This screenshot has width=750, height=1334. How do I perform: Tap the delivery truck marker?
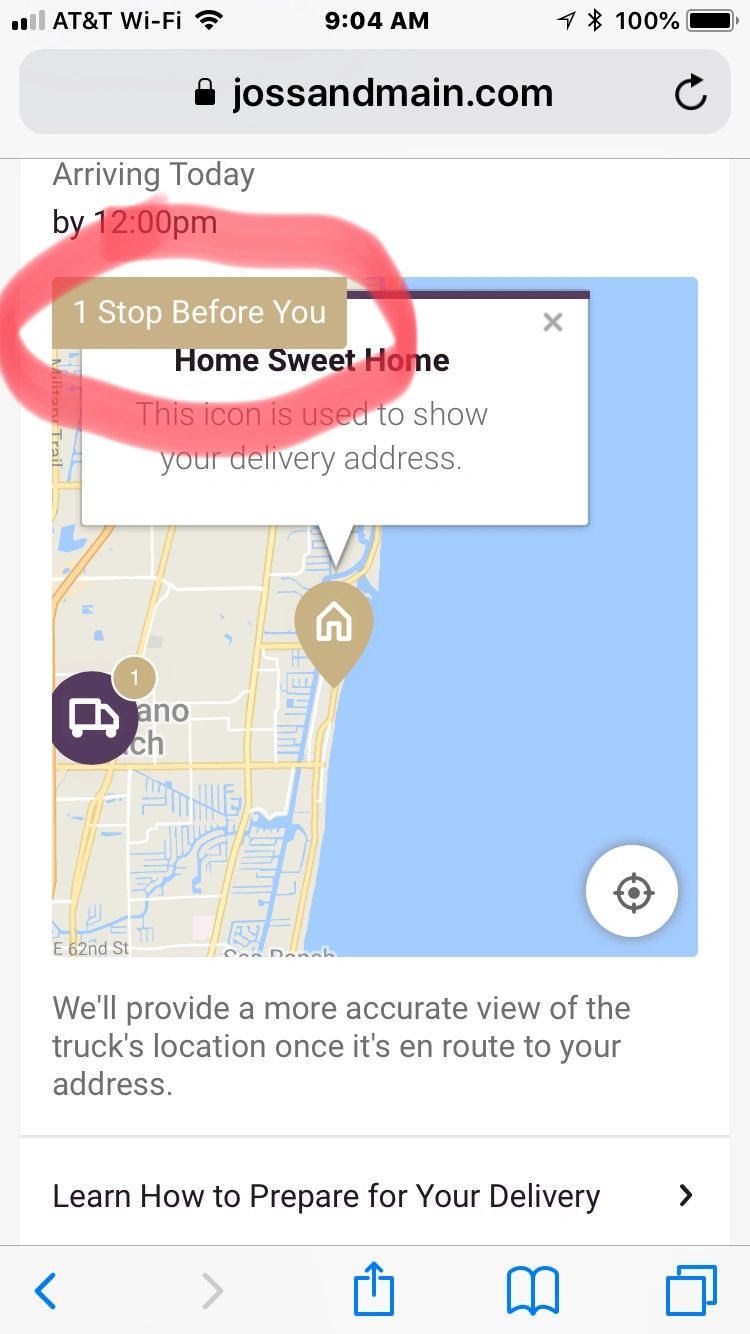coord(92,717)
